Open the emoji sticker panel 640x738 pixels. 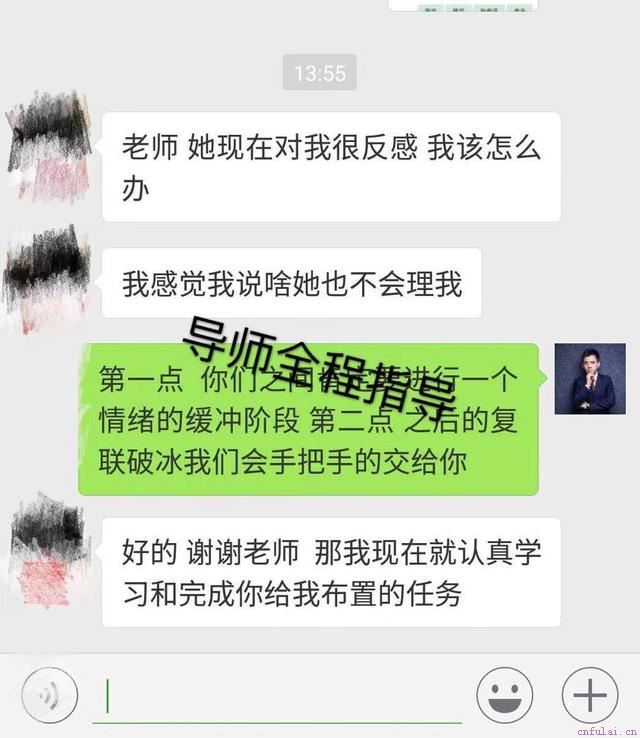click(x=504, y=695)
